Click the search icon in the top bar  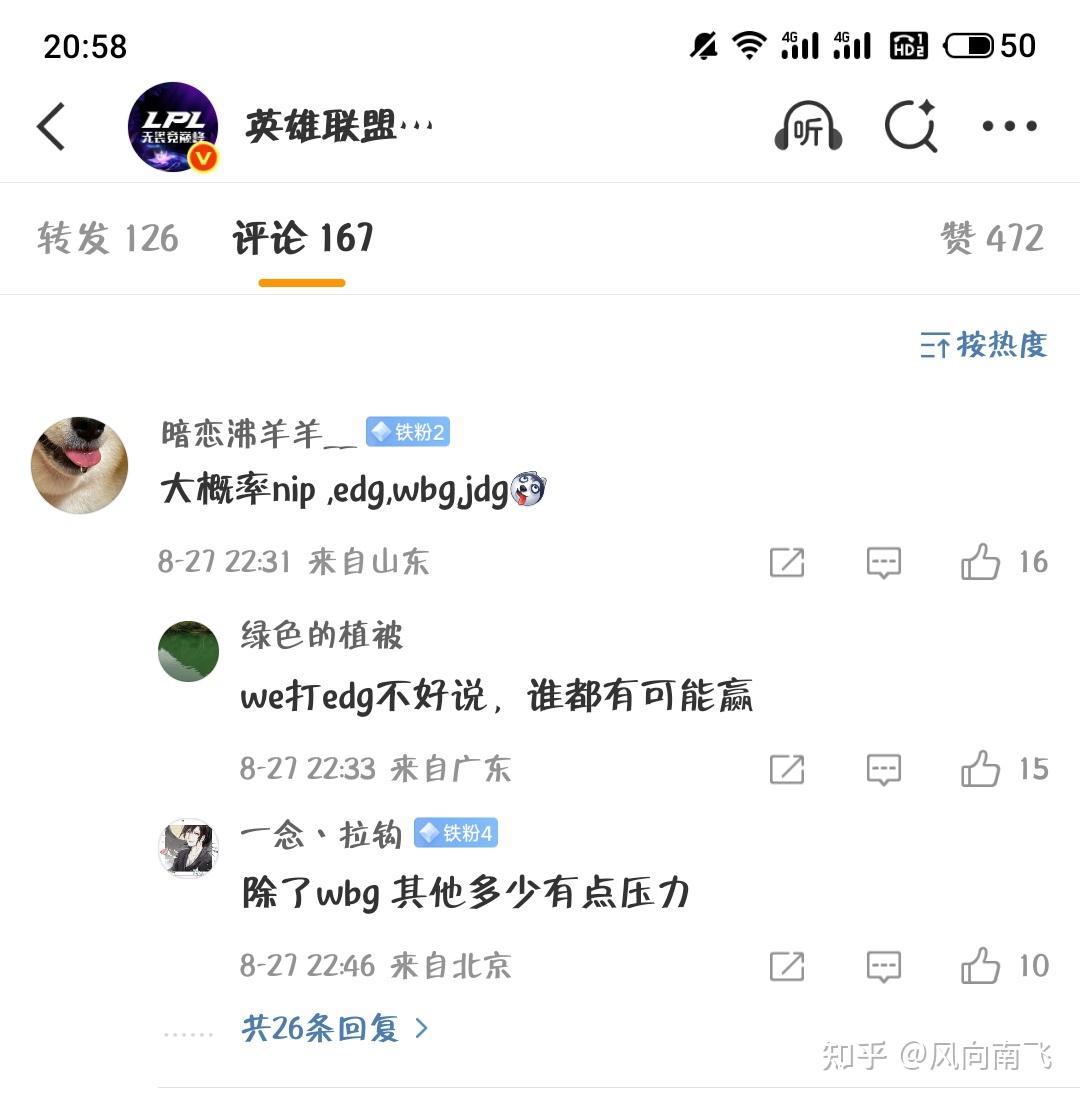[x=908, y=127]
